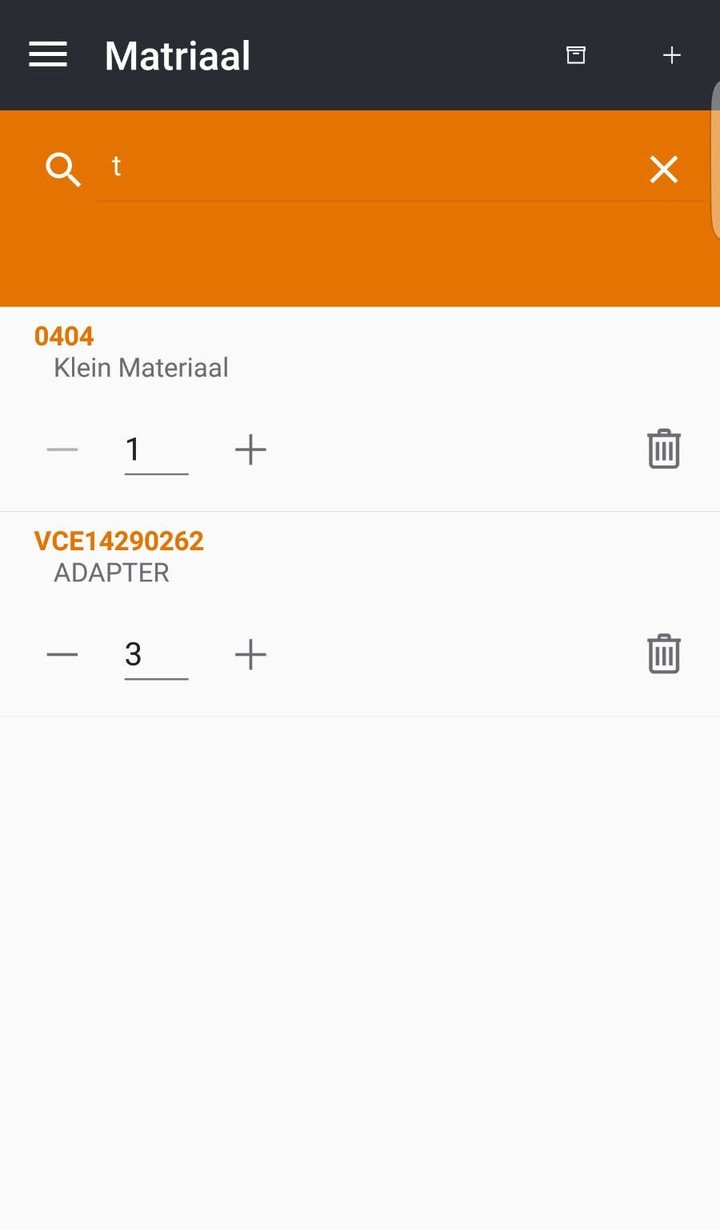Open the archive box icon
The width and height of the screenshot is (720, 1230).
tap(576, 55)
